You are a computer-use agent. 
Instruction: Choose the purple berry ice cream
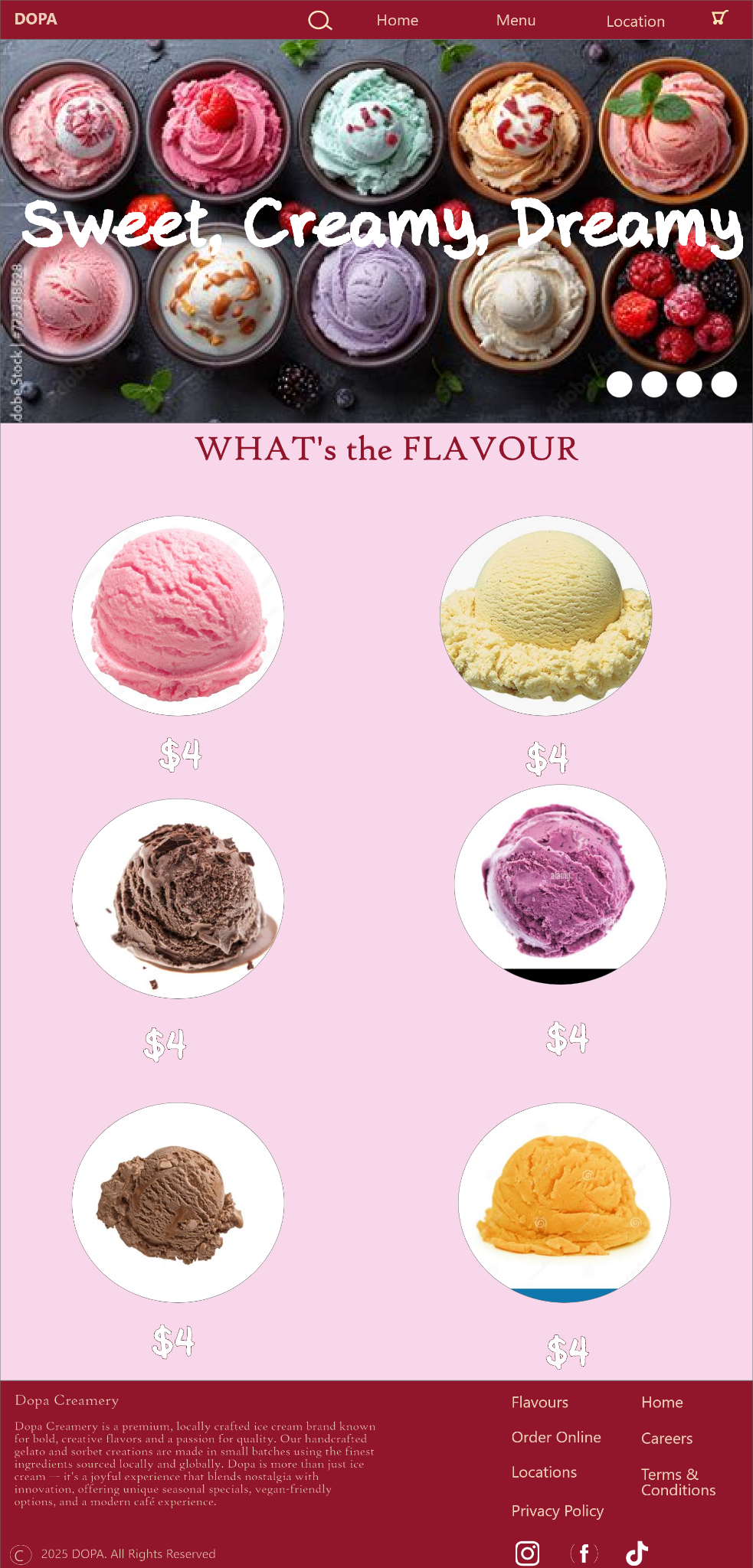560,884
